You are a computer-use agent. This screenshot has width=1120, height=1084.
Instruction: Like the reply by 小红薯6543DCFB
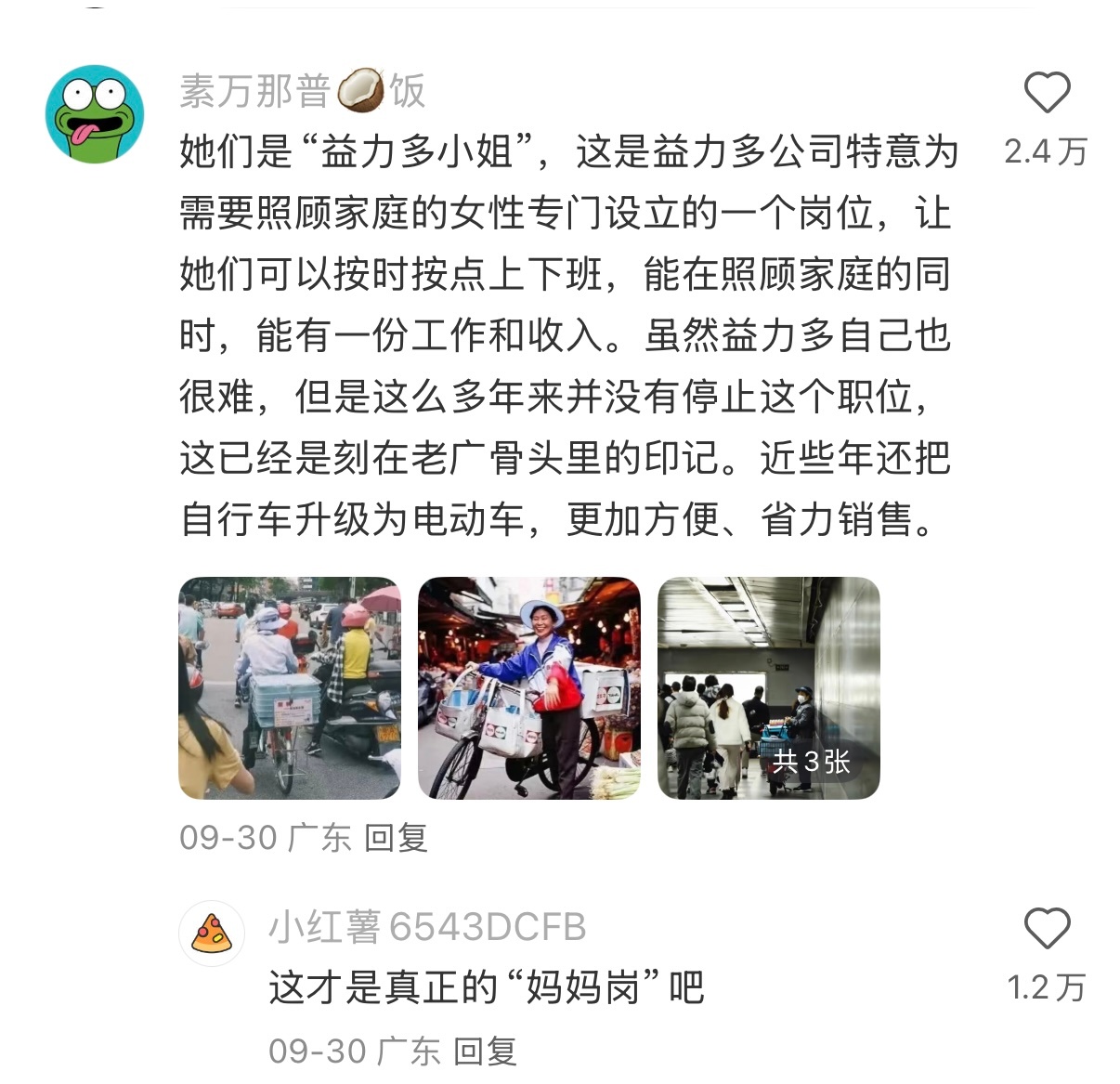pos(1047,928)
